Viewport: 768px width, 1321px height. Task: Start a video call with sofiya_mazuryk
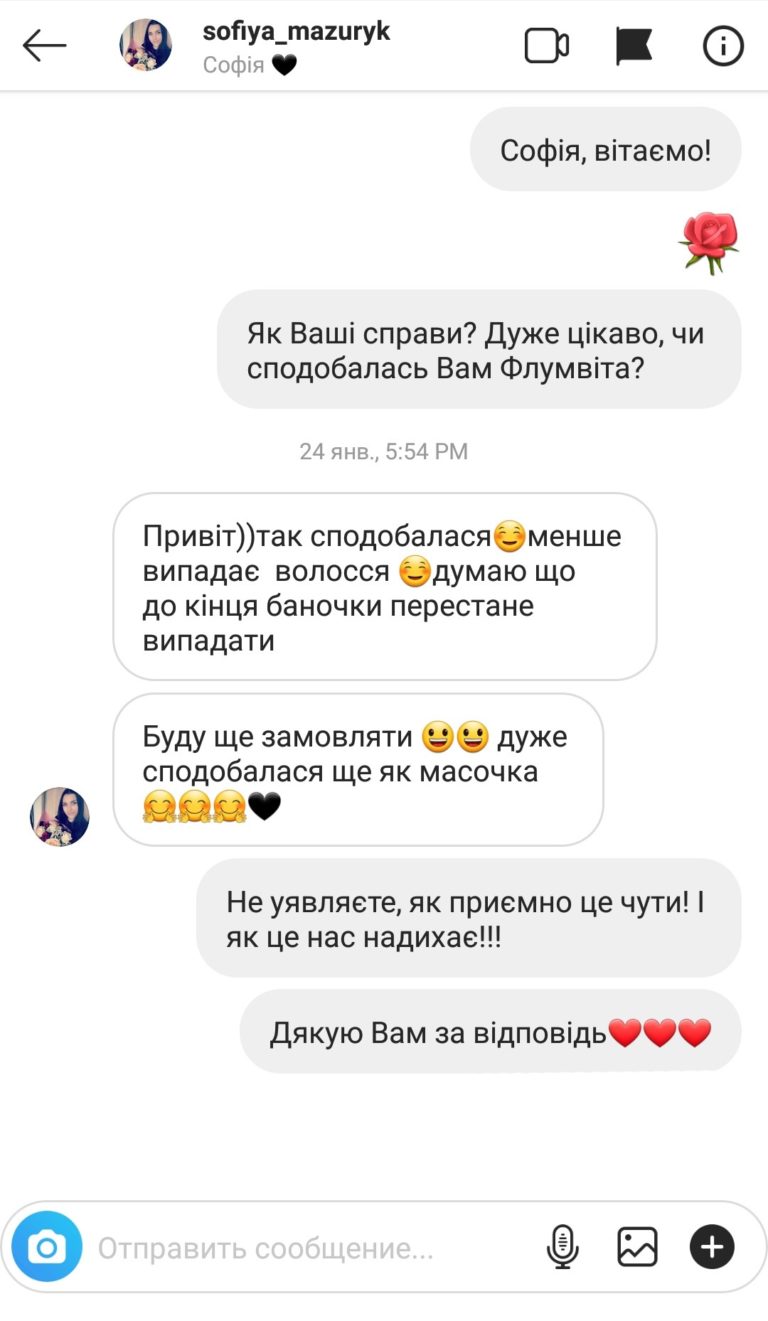(546, 46)
